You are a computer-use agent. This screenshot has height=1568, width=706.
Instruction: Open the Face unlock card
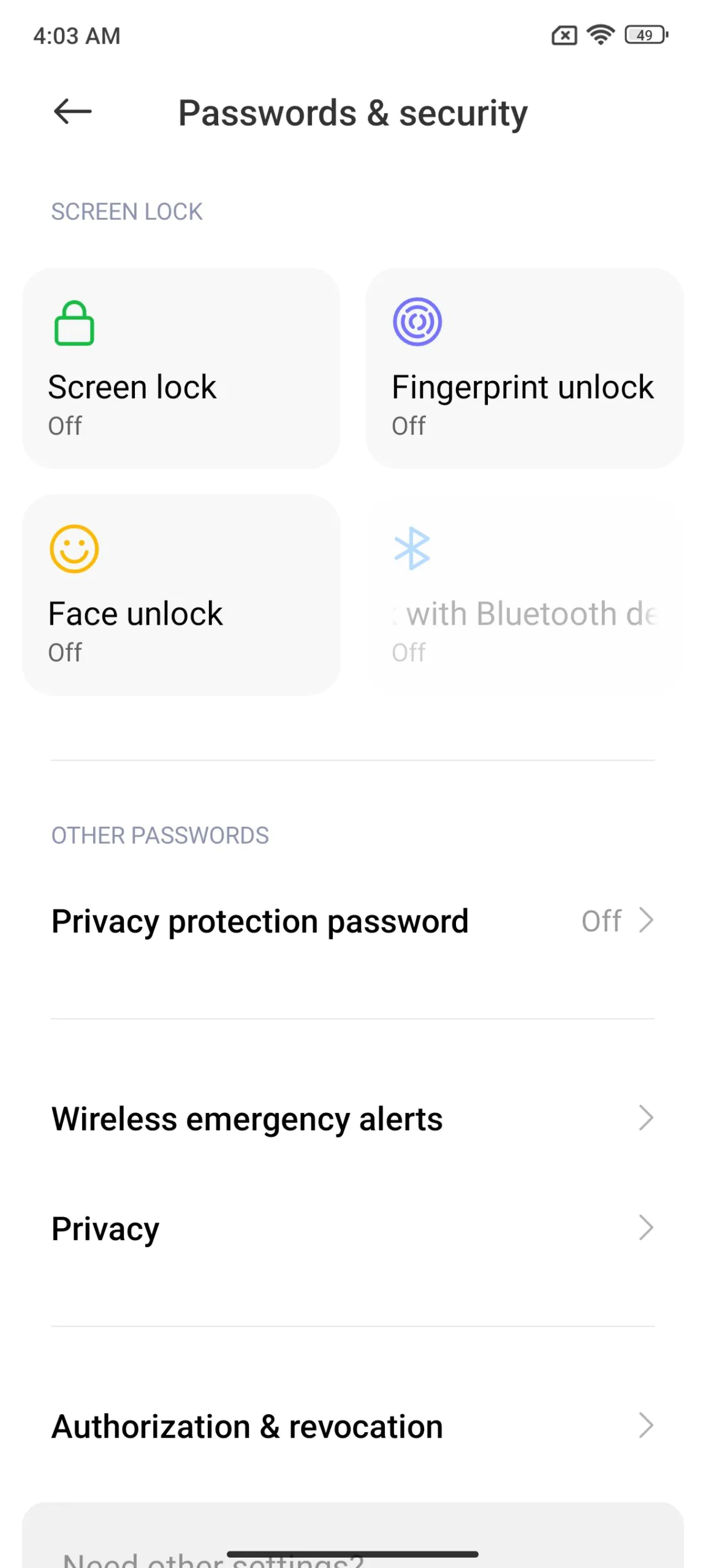click(181, 595)
